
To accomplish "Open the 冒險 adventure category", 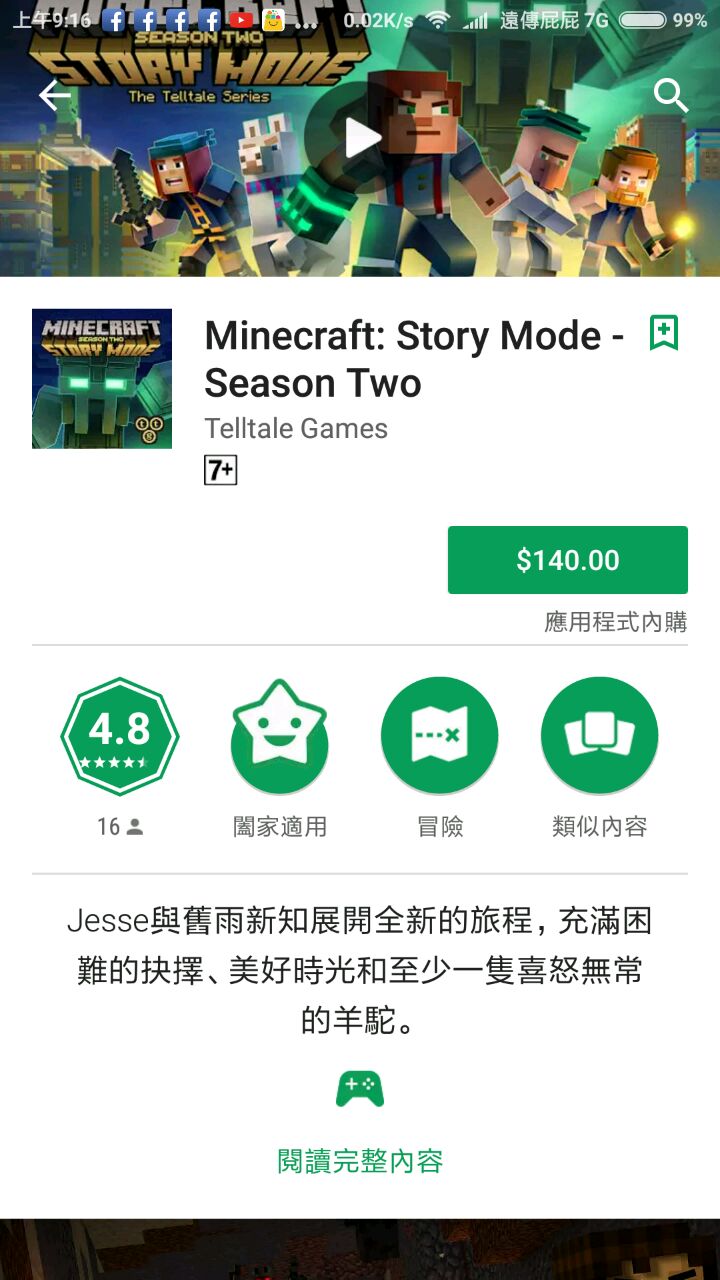I will (440, 737).
